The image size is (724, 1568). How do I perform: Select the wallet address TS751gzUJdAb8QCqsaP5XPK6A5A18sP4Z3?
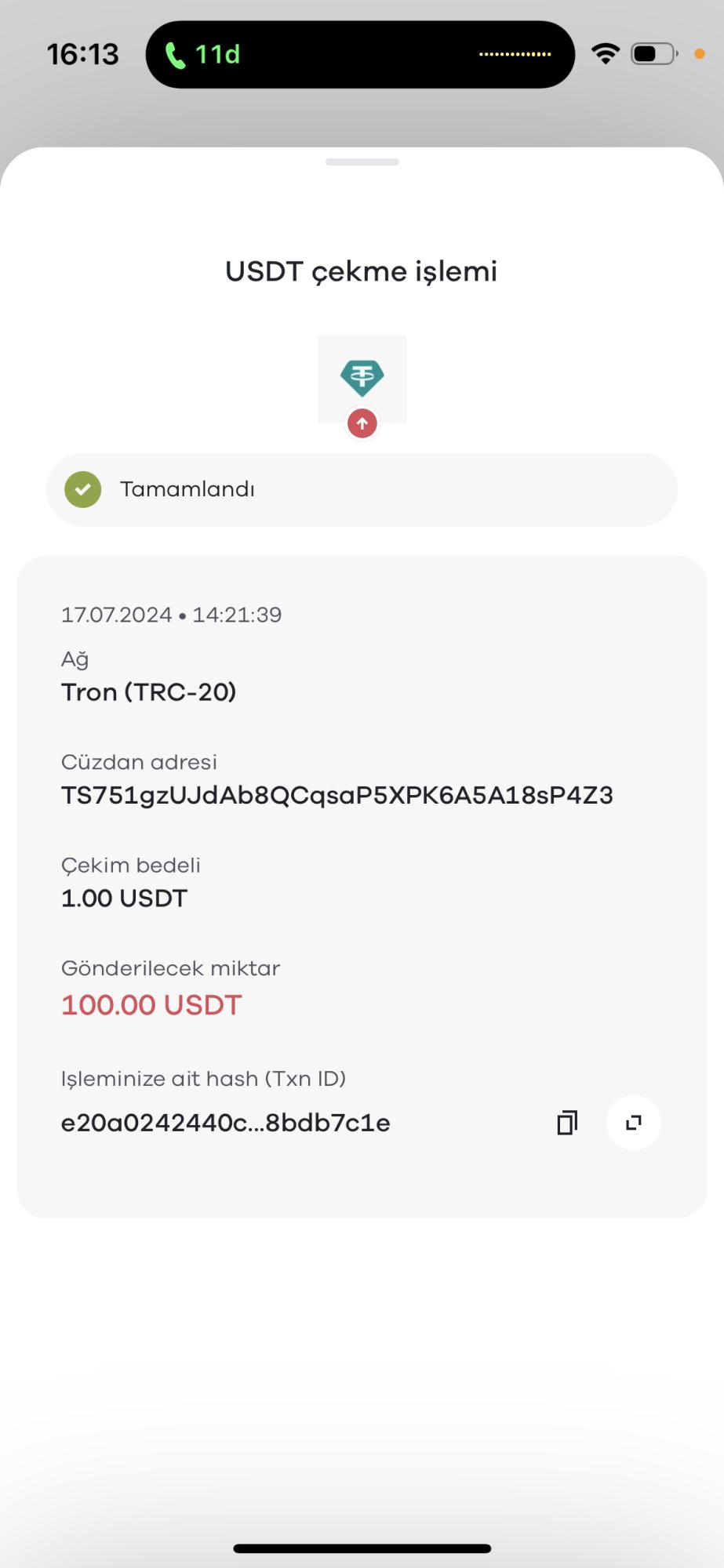pyautogui.click(x=338, y=795)
